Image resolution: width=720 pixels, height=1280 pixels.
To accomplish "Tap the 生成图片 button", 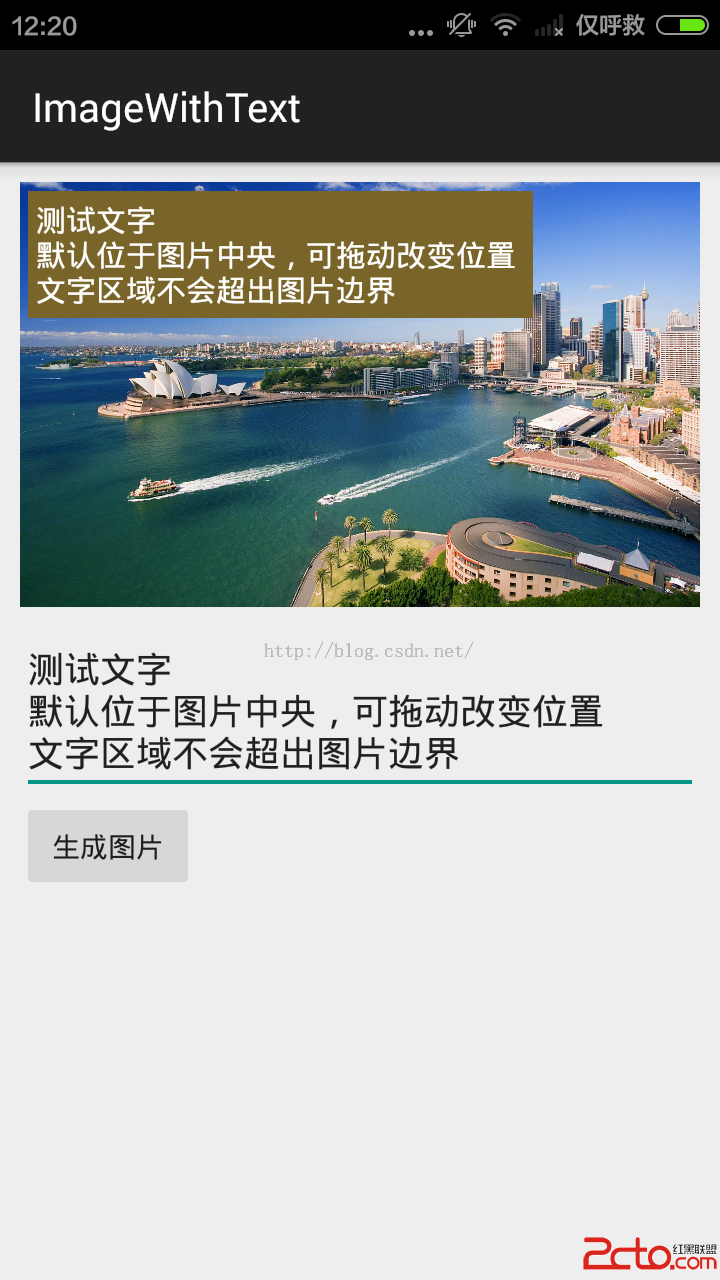I will (x=108, y=846).
